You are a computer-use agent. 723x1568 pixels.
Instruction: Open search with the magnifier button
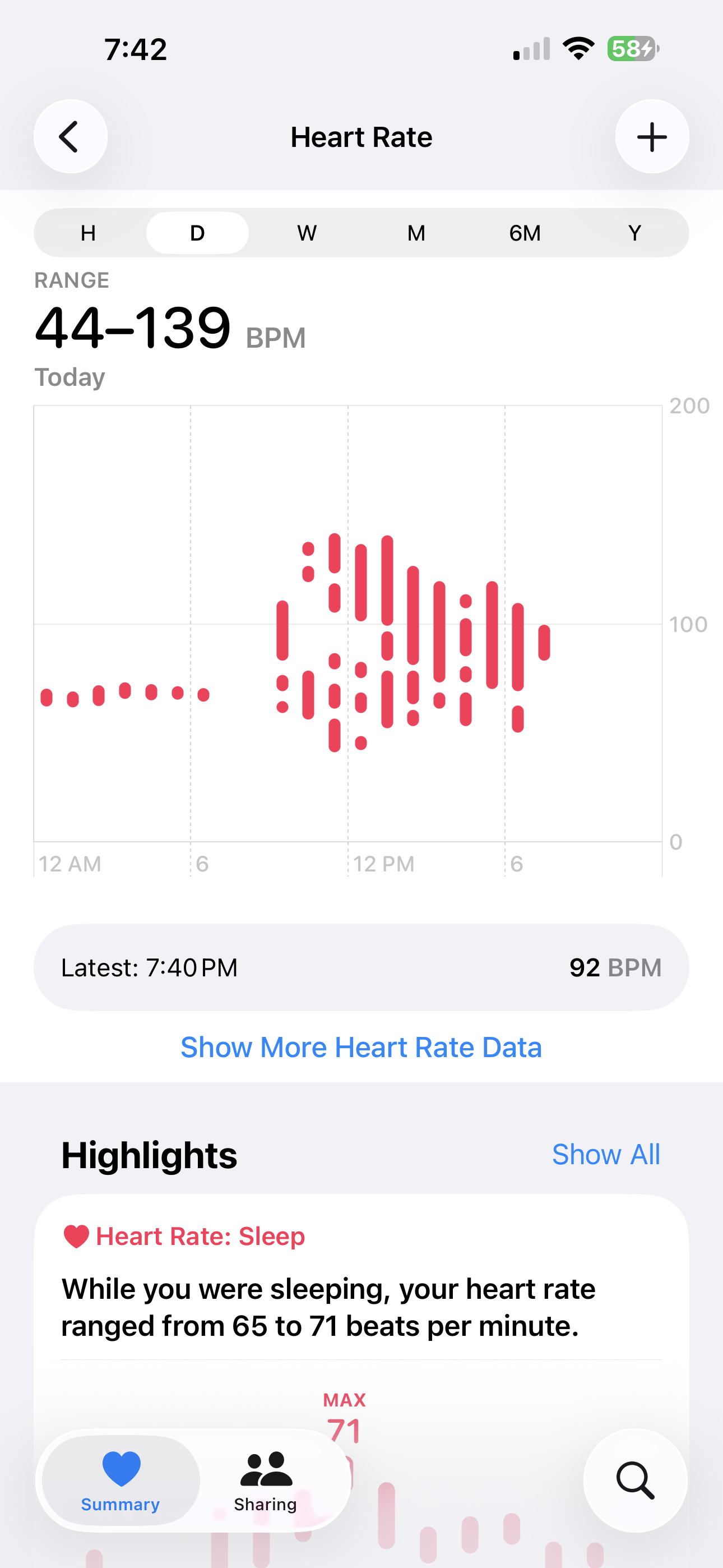(x=636, y=1481)
